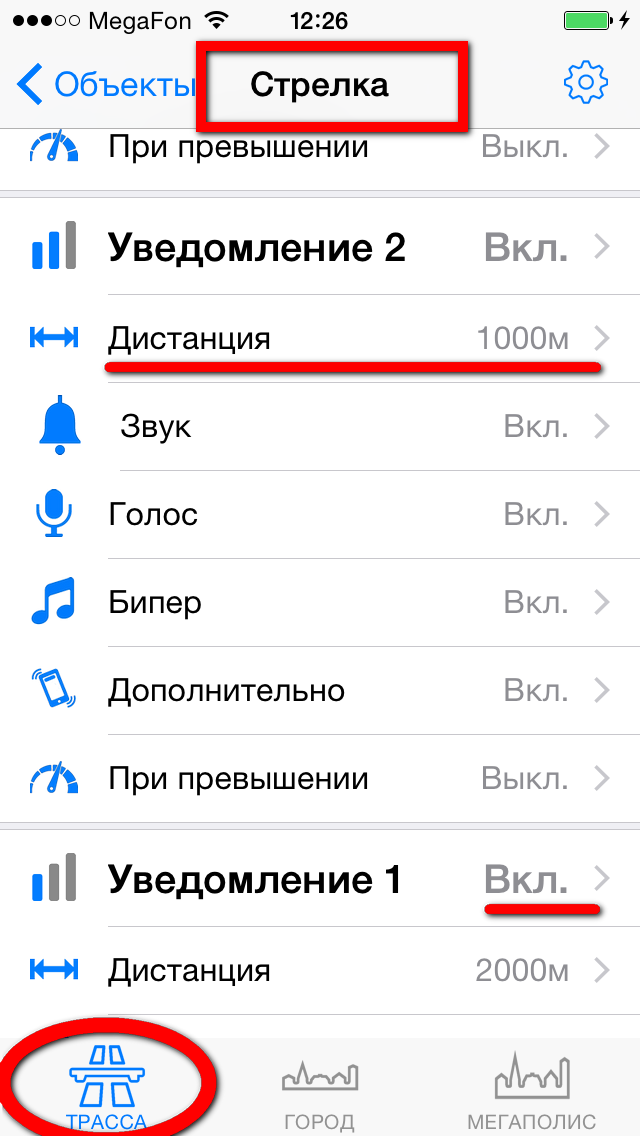Image resolution: width=640 pixels, height=1136 pixels.
Task: Open the Уведомление 2 row
Action: pos(320,248)
